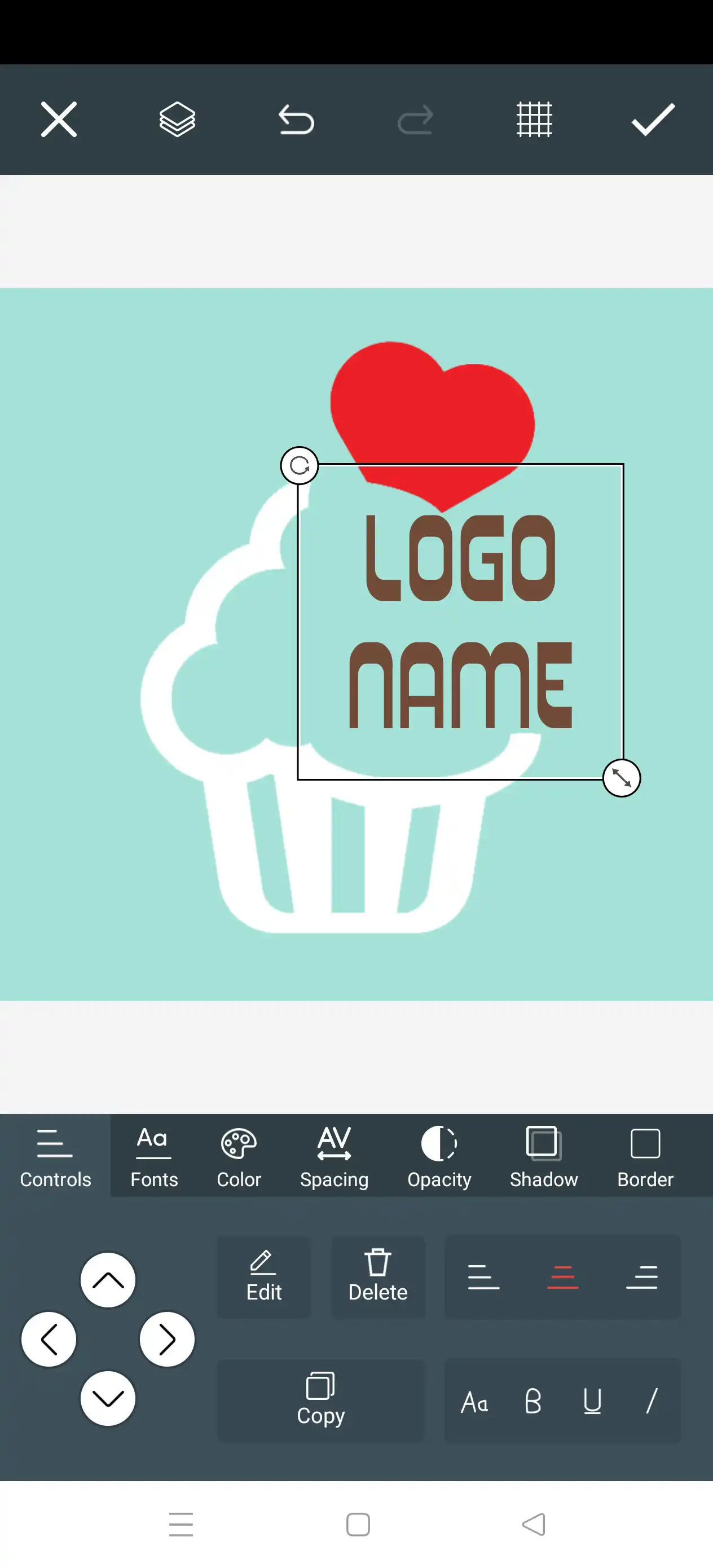Close the editor with the X icon

(59, 120)
